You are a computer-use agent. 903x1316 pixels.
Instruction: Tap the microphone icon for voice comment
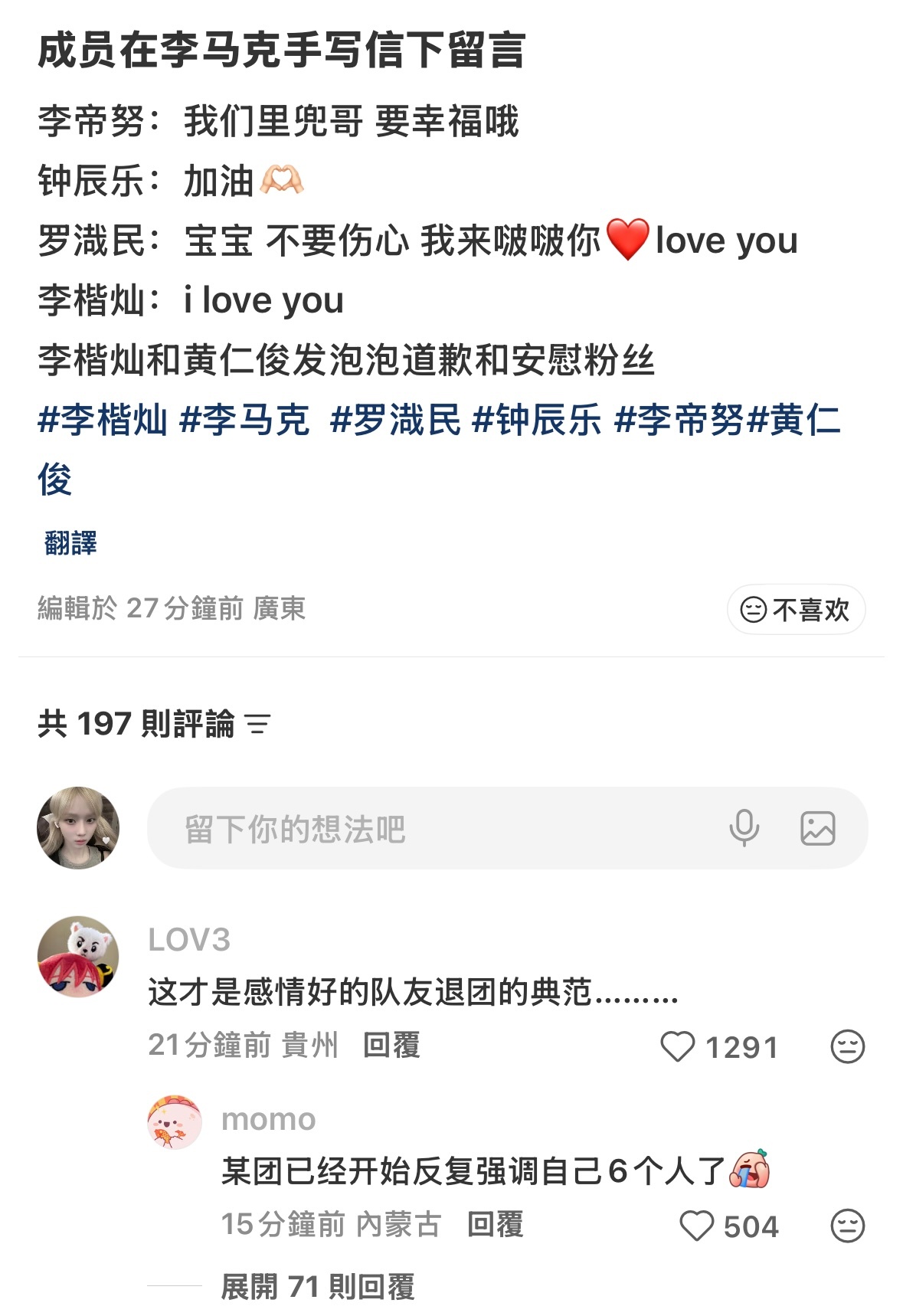(x=744, y=829)
